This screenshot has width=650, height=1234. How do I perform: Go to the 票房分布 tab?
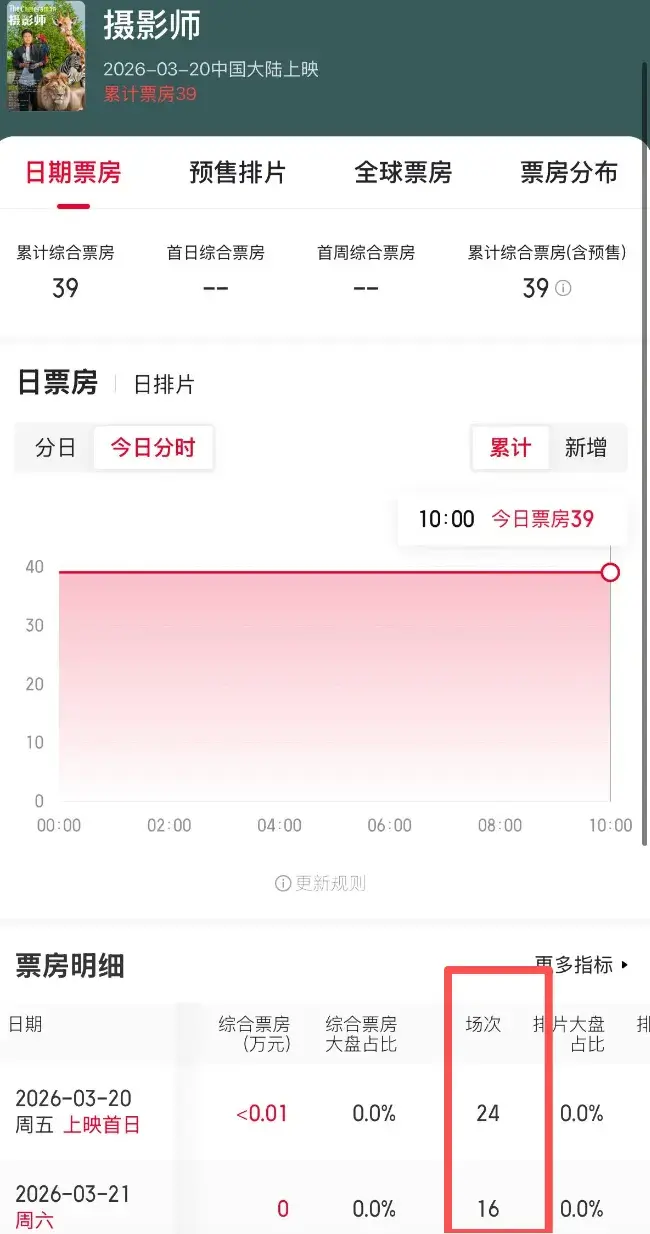click(568, 172)
